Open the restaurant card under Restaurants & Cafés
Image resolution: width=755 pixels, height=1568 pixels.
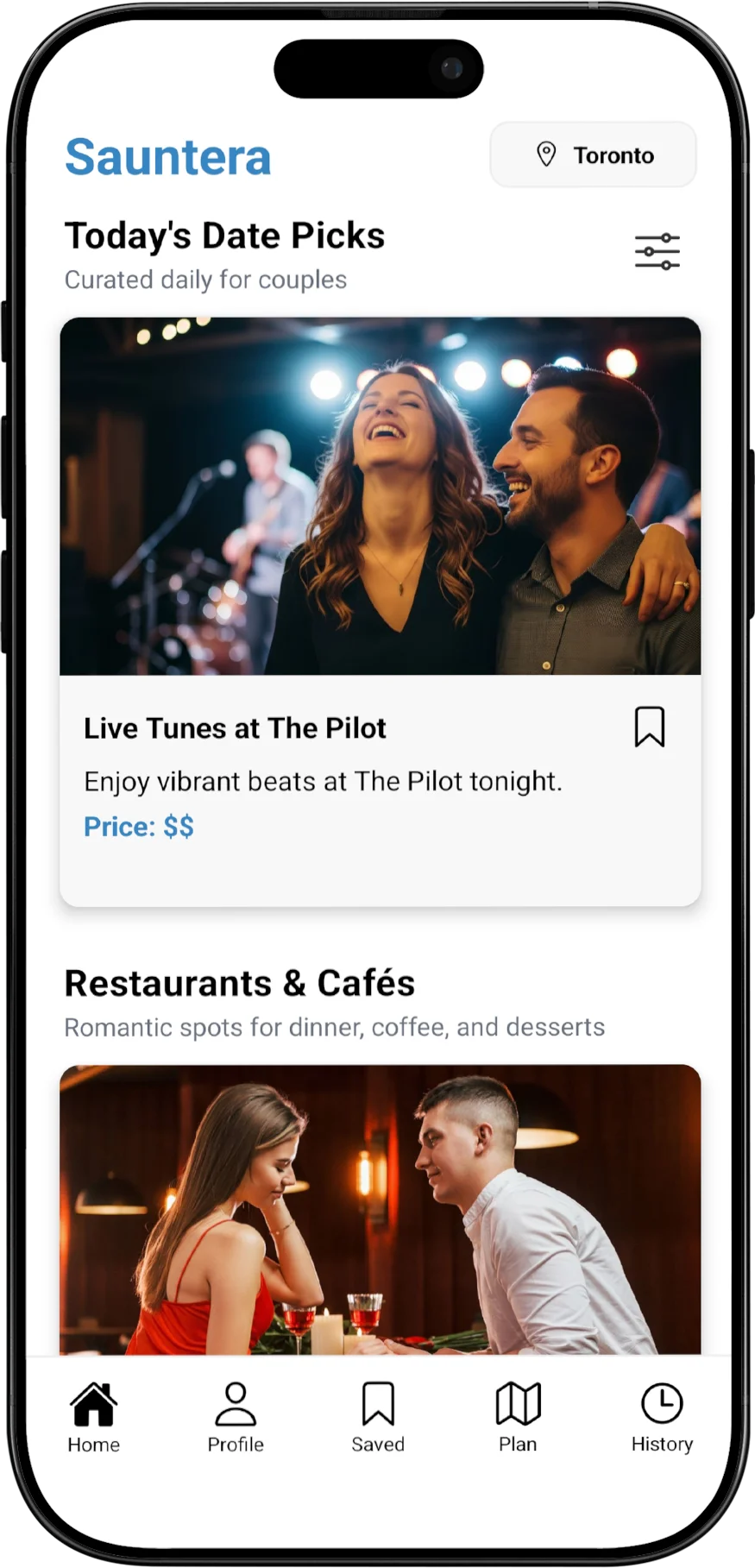380,1208
